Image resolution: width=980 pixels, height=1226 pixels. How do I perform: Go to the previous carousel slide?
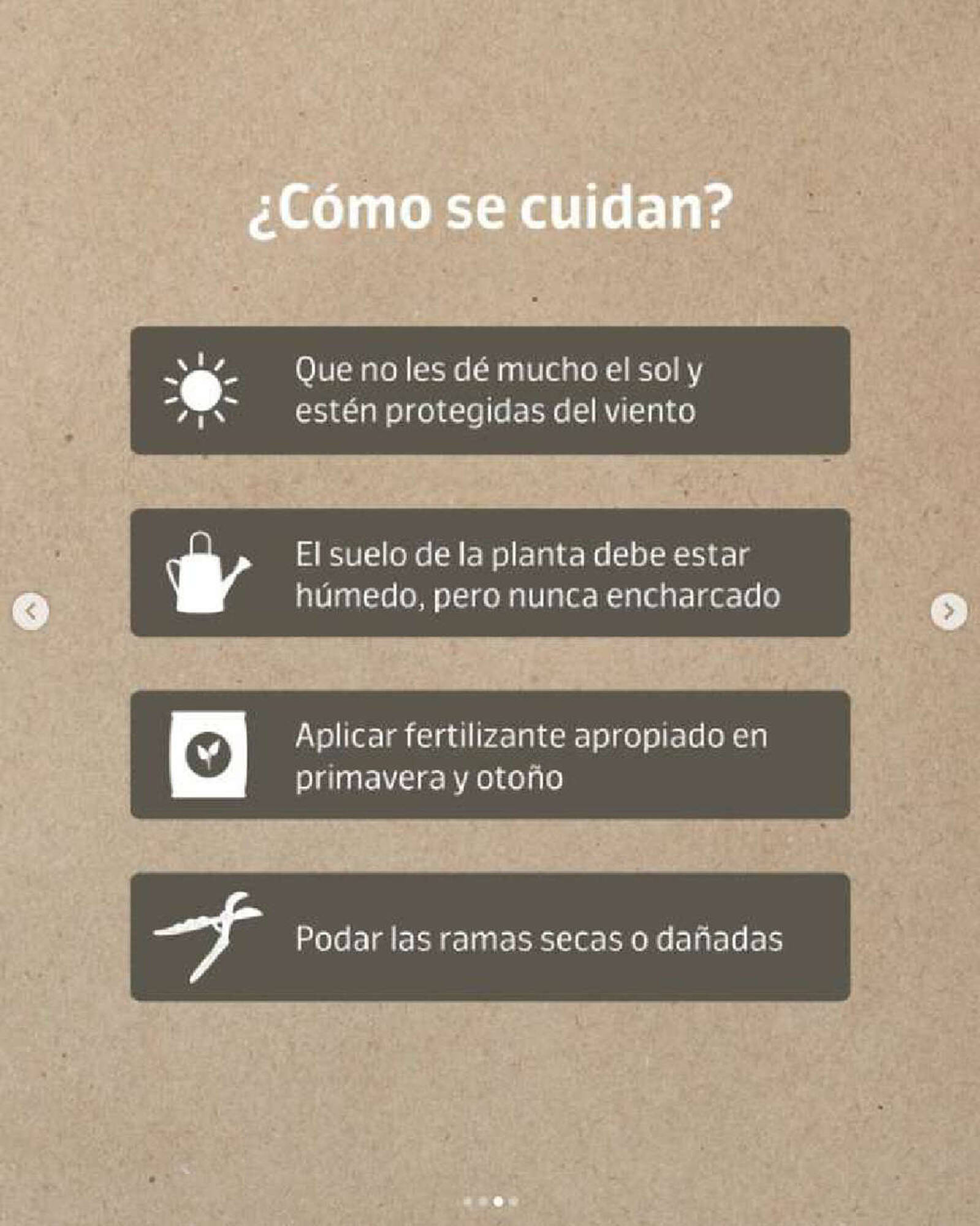coord(30,611)
